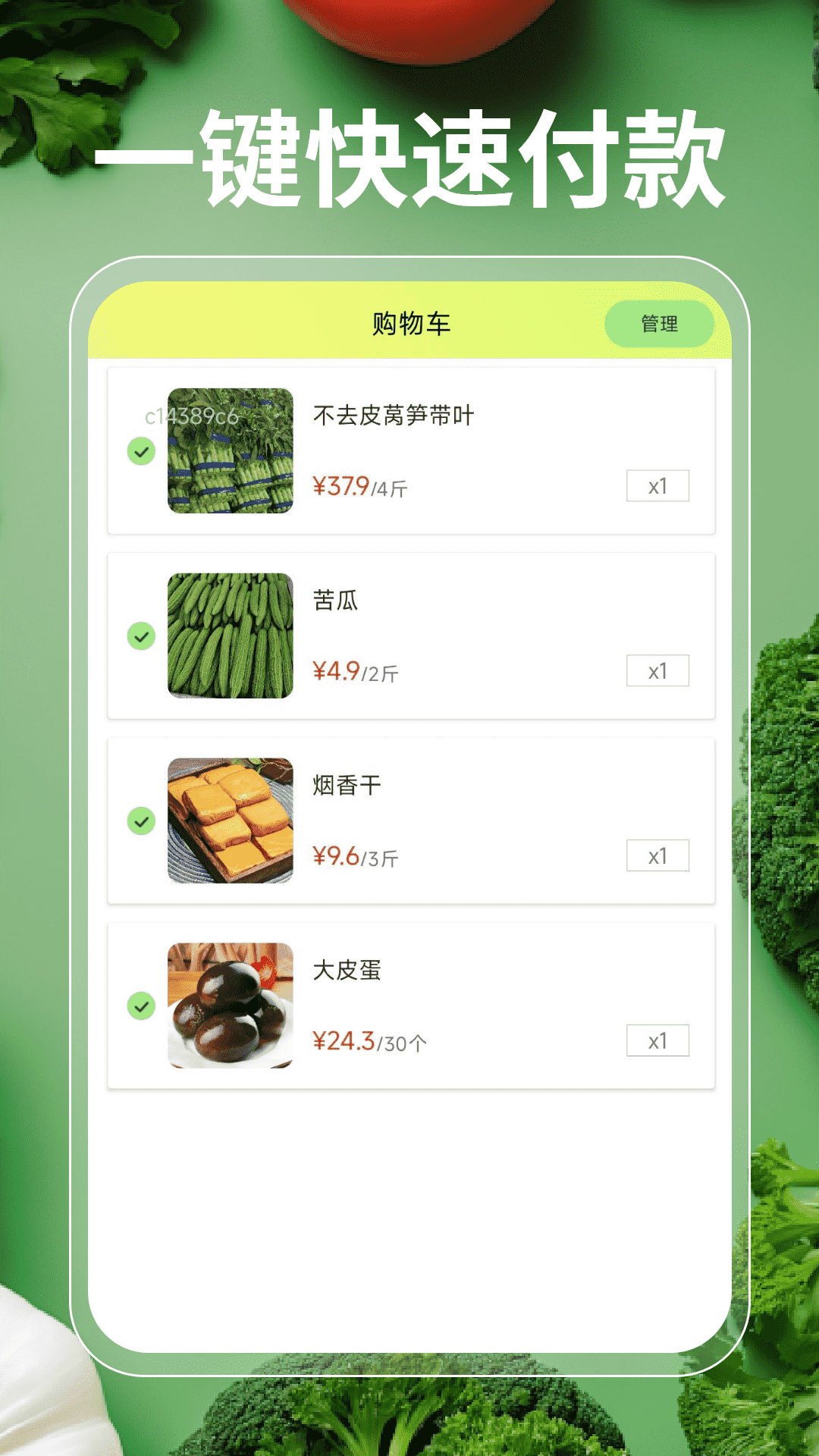Edit the x1 quantity for 大皮蛋
Screen dimensions: 819x1456
click(657, 1040)
